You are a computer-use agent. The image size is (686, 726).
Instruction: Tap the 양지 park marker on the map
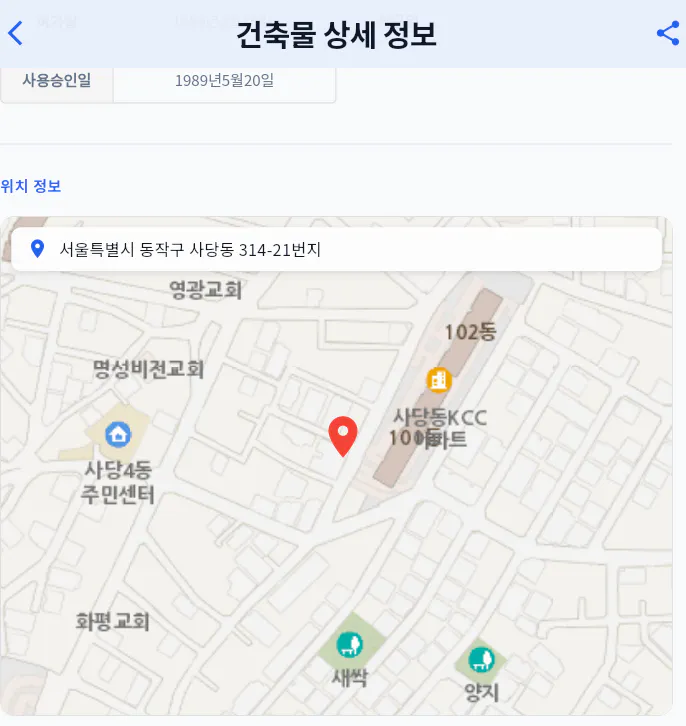(x=482, y=659)
